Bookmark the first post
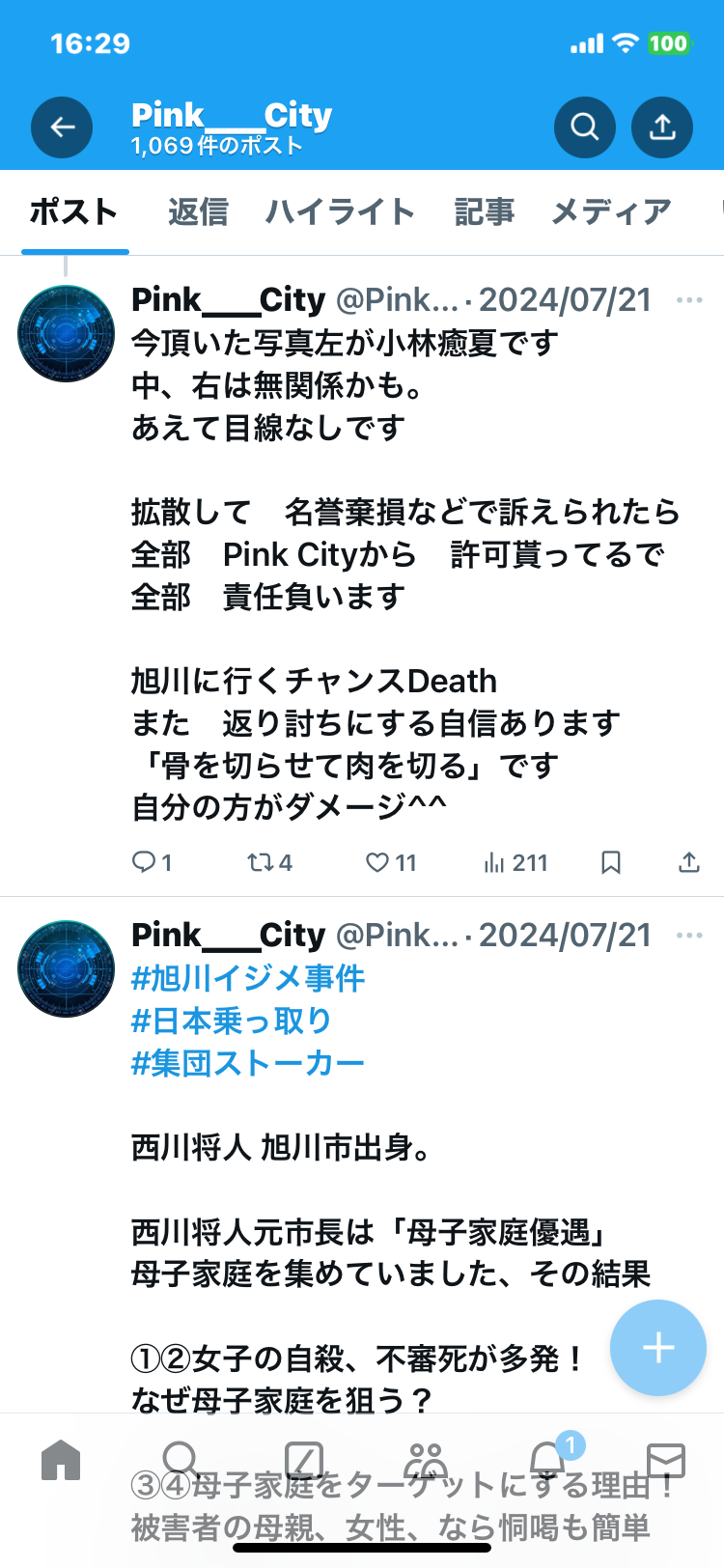The height and width of the screenshot is (1568, 724). click(x=610, y=862)
